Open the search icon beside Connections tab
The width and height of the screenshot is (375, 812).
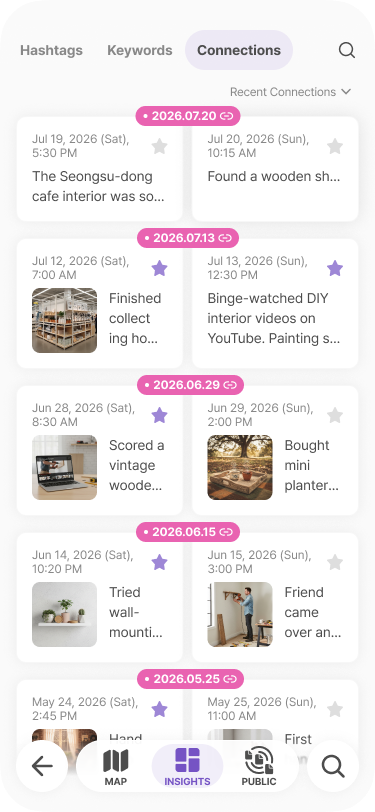[347, 50]
